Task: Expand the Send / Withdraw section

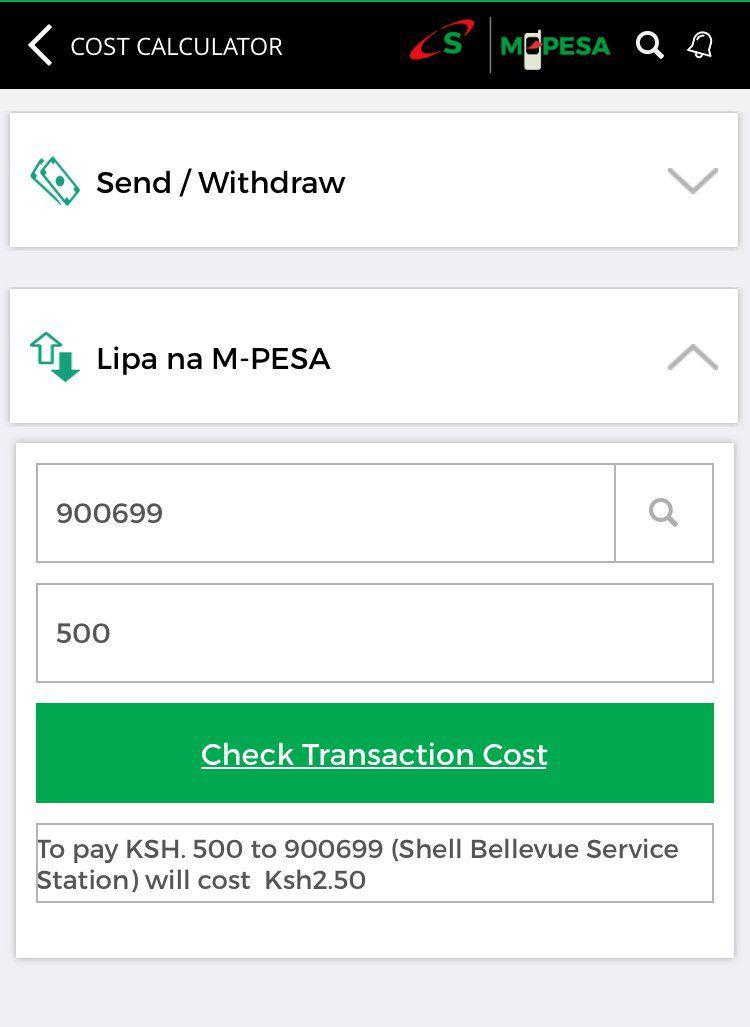Action: click(692, 181)
